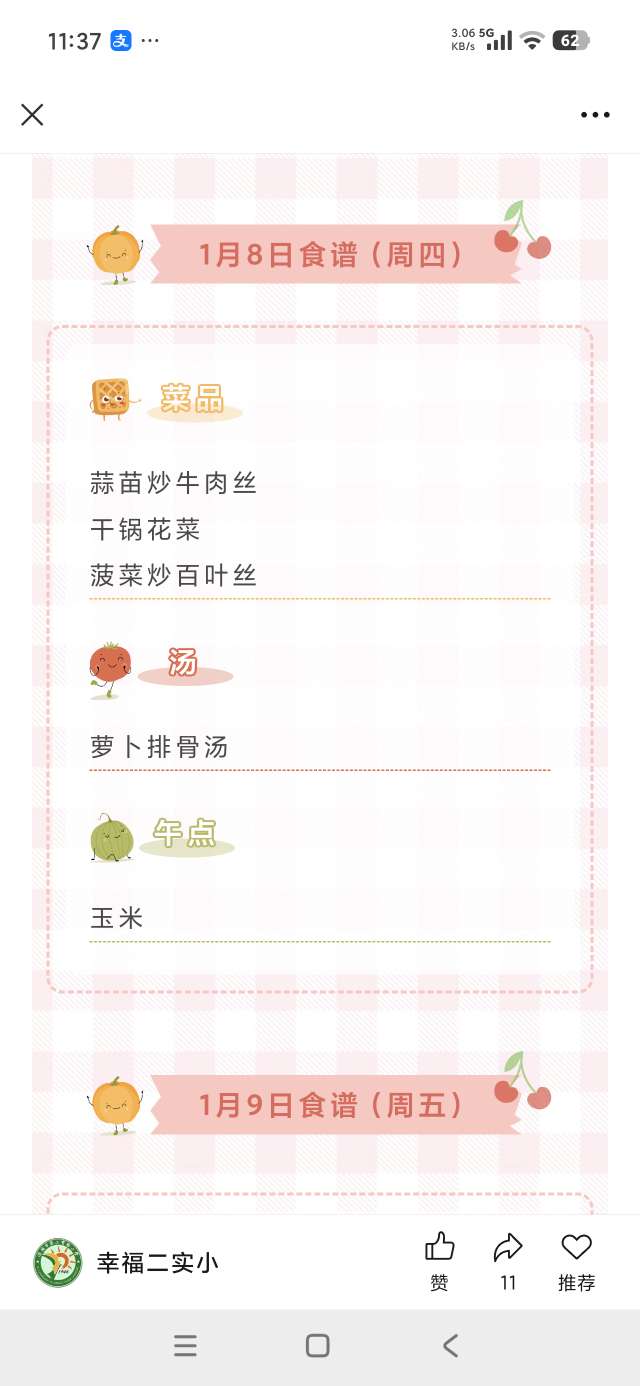Open the three-dot overflow menu

pos(595,115)
